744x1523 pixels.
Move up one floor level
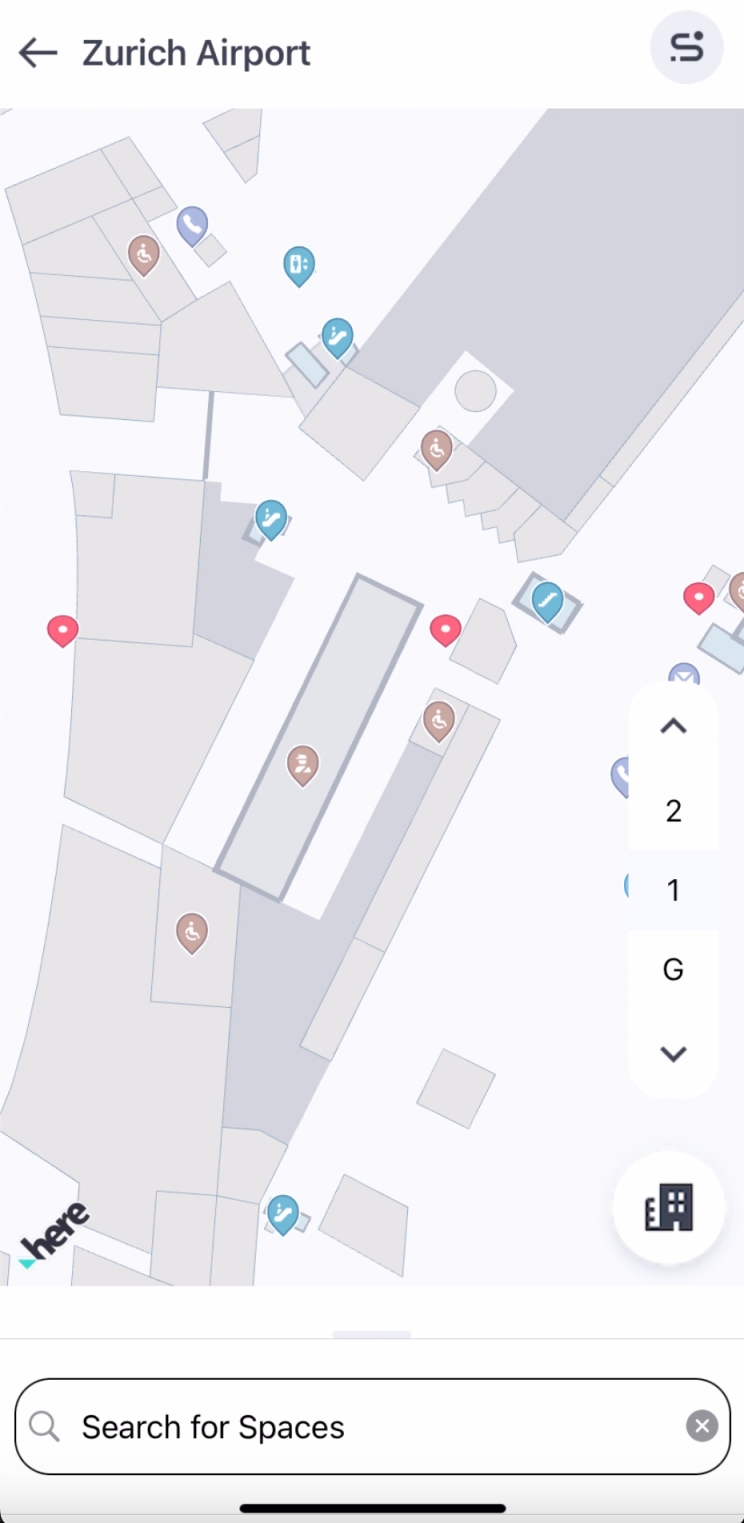pyautogui.click(x=673, y=727)
